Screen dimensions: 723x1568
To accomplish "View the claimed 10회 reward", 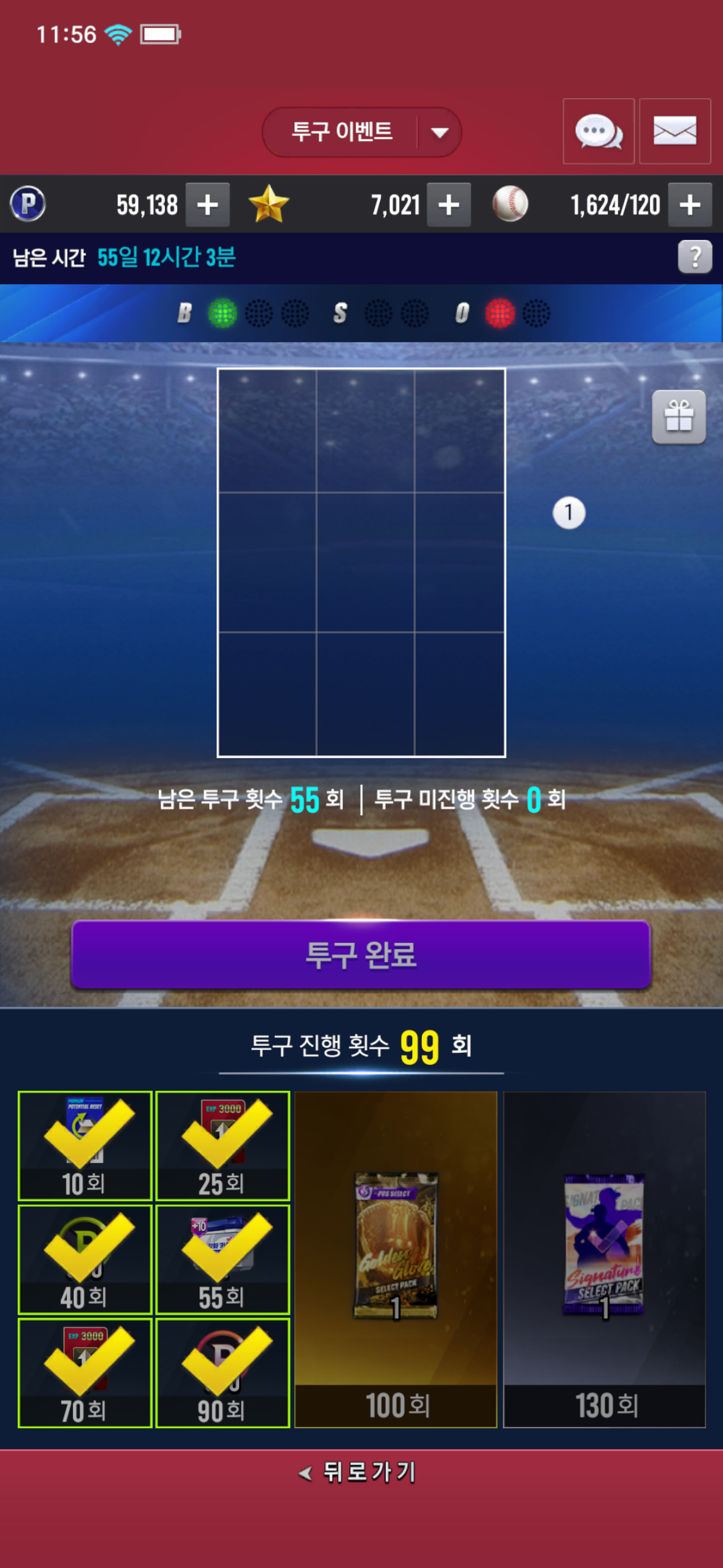I will 85,1145.
